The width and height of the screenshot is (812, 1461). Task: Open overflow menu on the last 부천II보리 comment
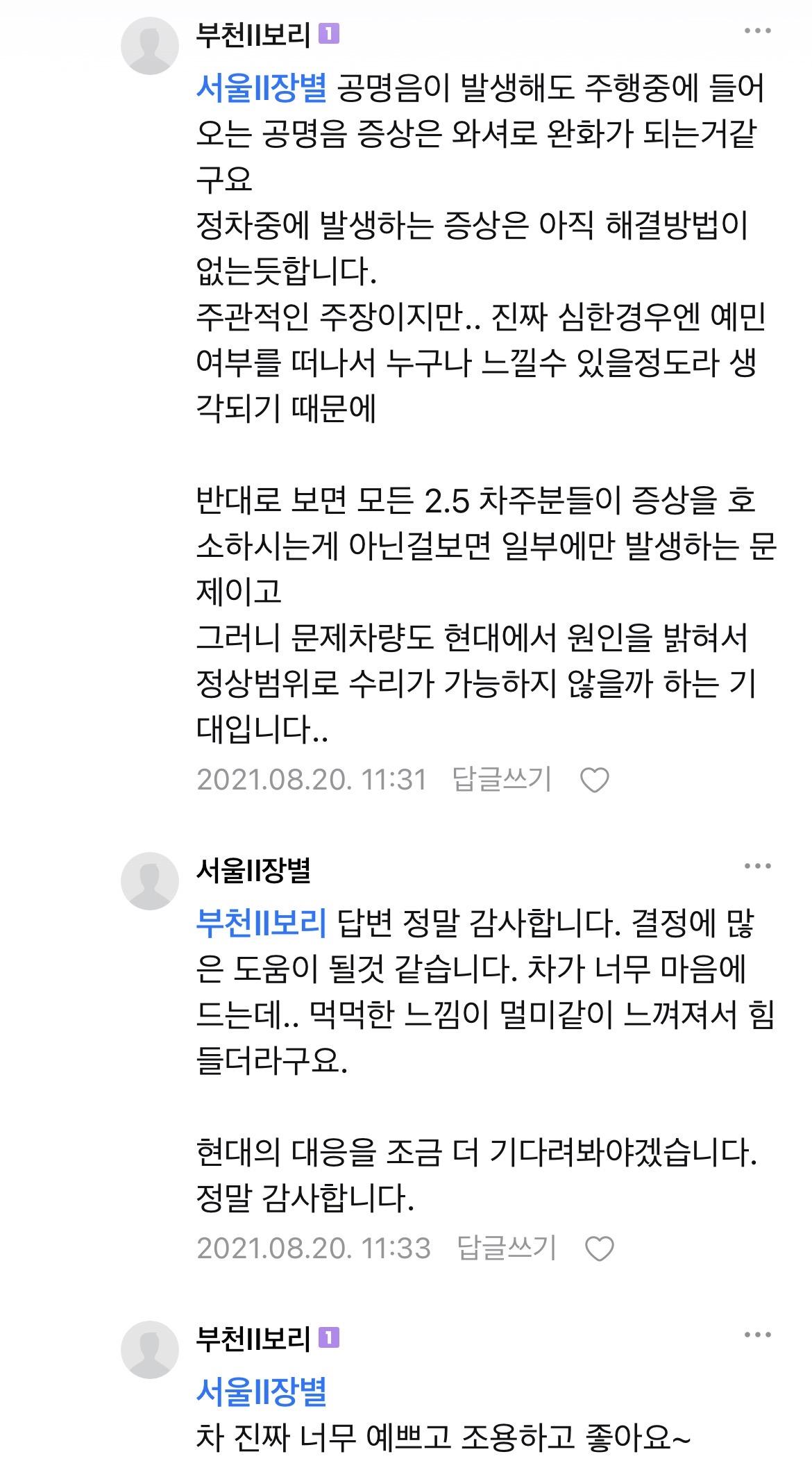(x=757, y=1335)
